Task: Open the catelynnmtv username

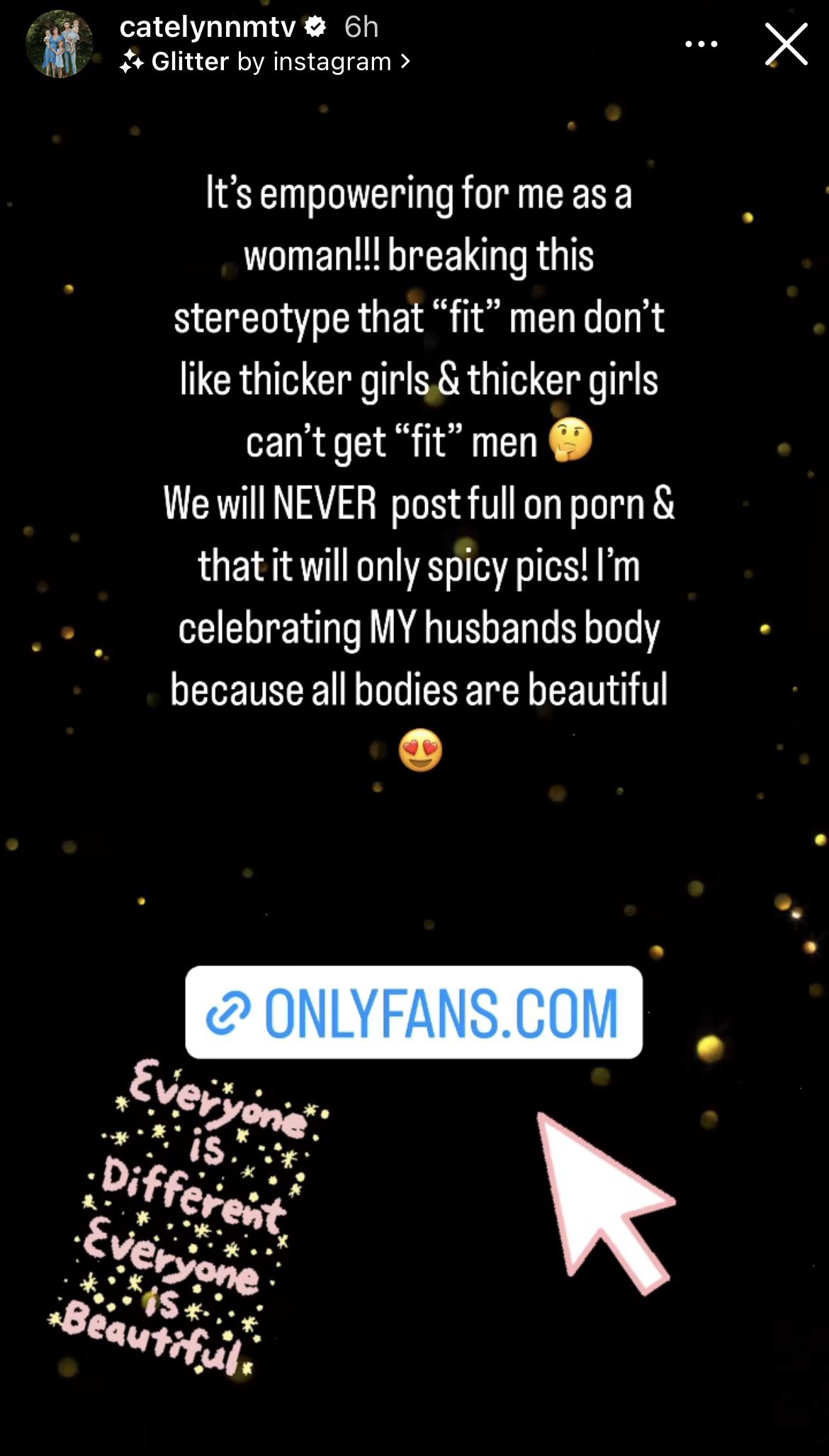Action: 207,27
